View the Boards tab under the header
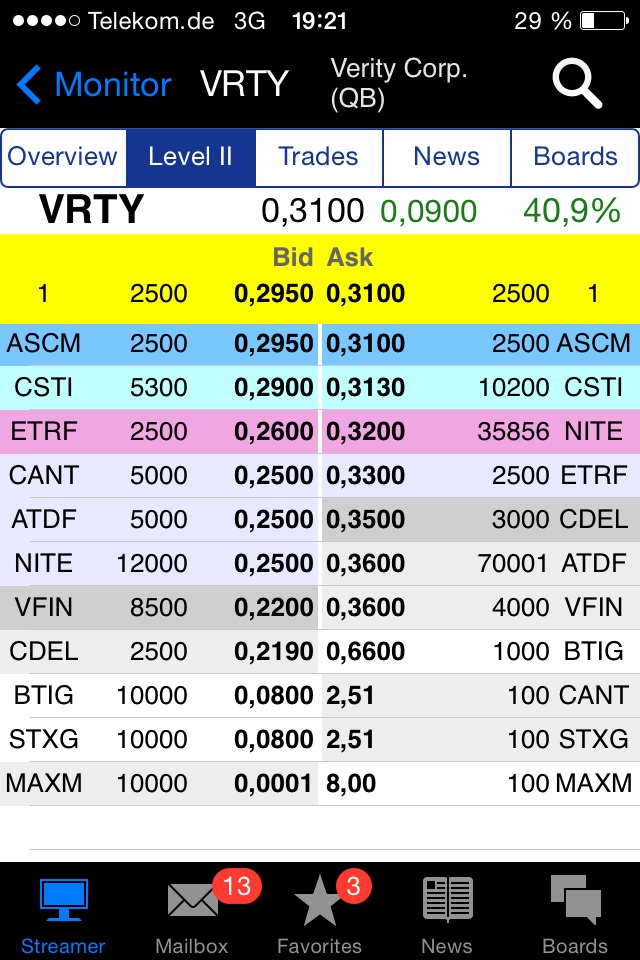640x960 pixels. point(575,157)
